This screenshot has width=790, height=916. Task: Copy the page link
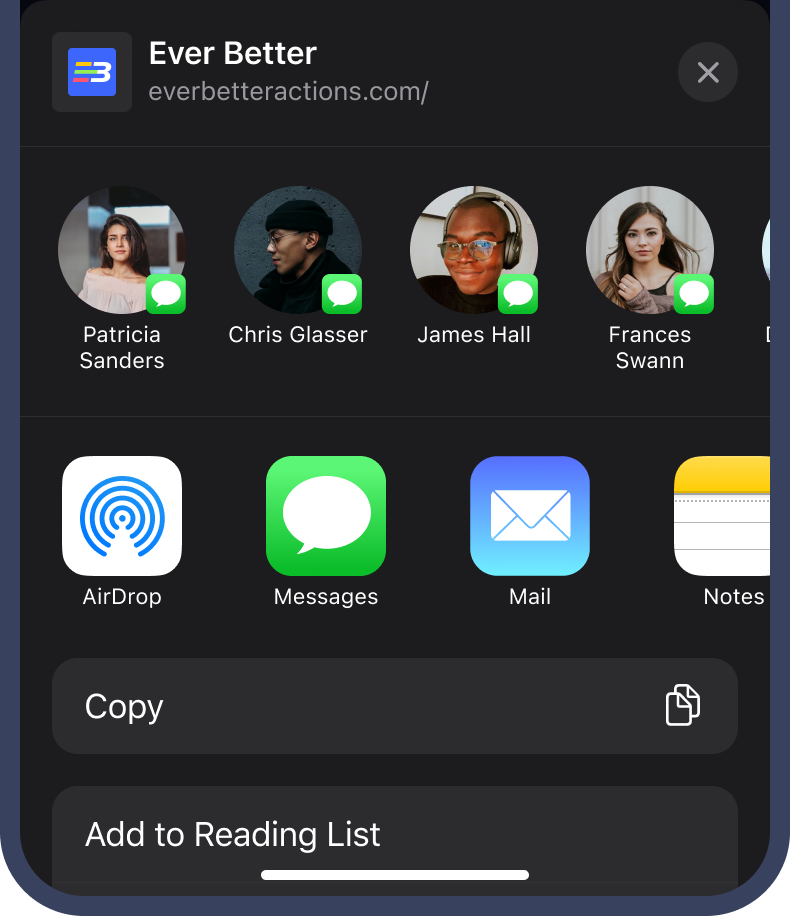pyautogui.click(x=395, y=706)
